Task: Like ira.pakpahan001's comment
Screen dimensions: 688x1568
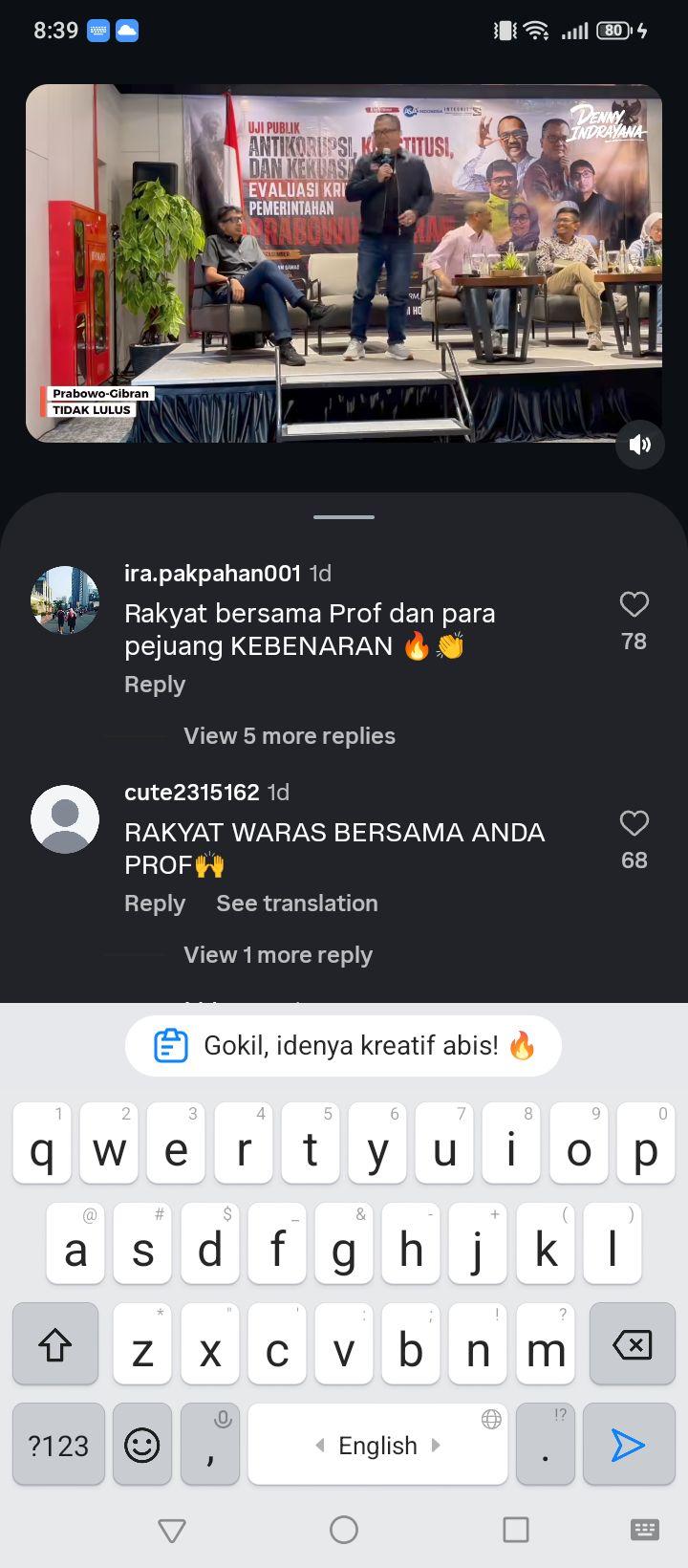Action: [x=634, y=604]
